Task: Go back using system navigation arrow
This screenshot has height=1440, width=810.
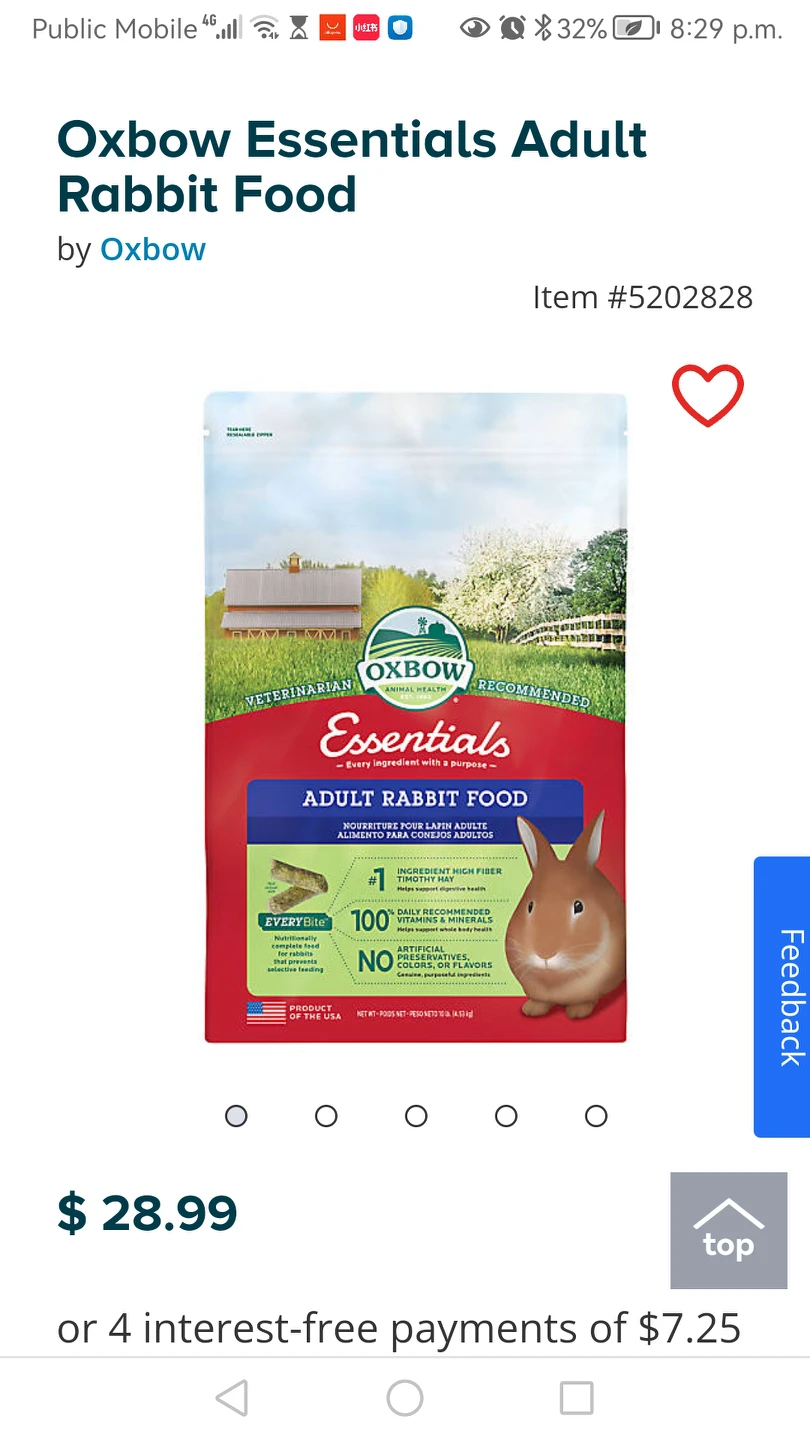Action: click(x=232, y=1398)
